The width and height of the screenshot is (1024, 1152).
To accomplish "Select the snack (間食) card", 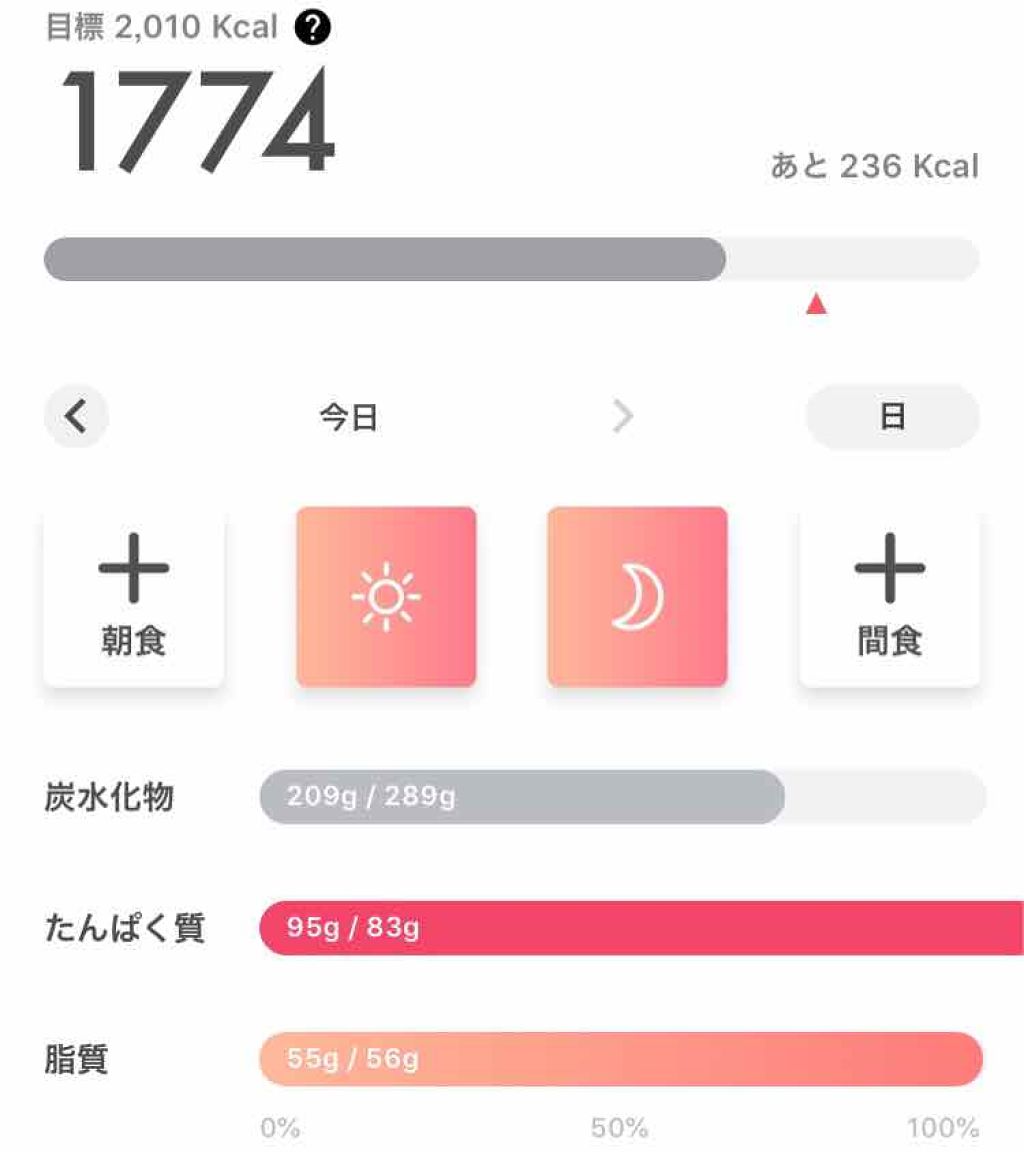I will pos(888,596).
